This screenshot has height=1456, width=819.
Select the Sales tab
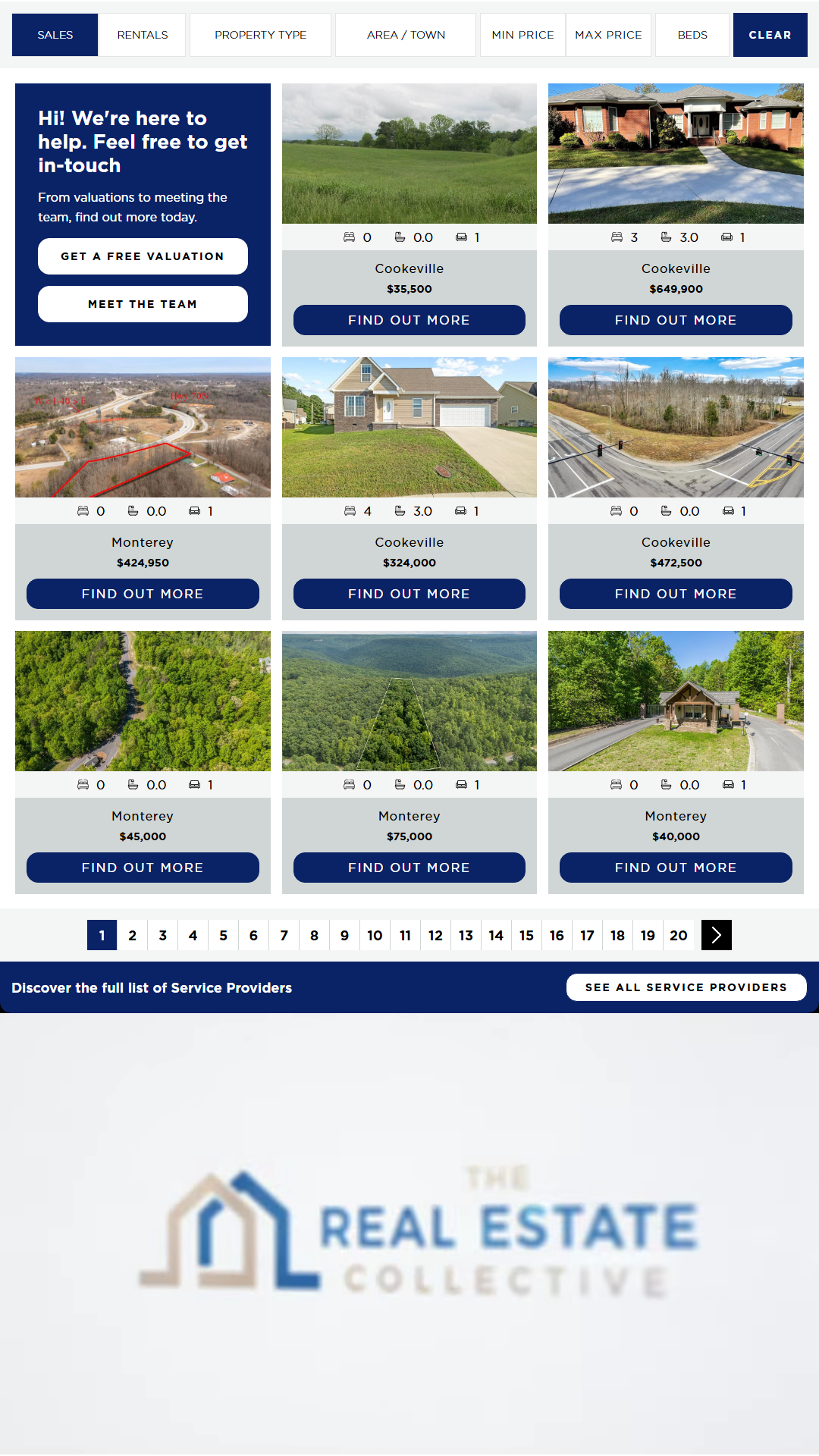pyautogui.click(x=55, y=35)
